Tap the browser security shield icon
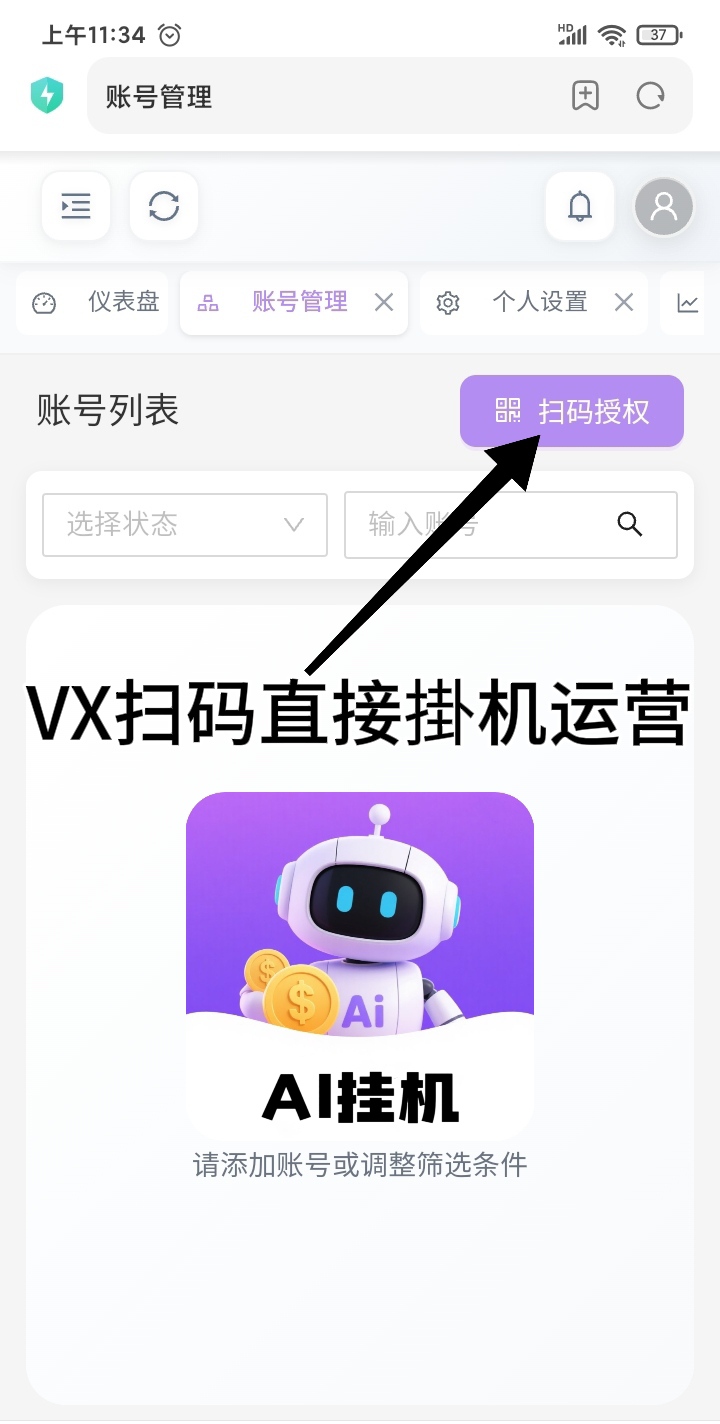The width and height of the screenshot is (720, 1424). [47, 96]
